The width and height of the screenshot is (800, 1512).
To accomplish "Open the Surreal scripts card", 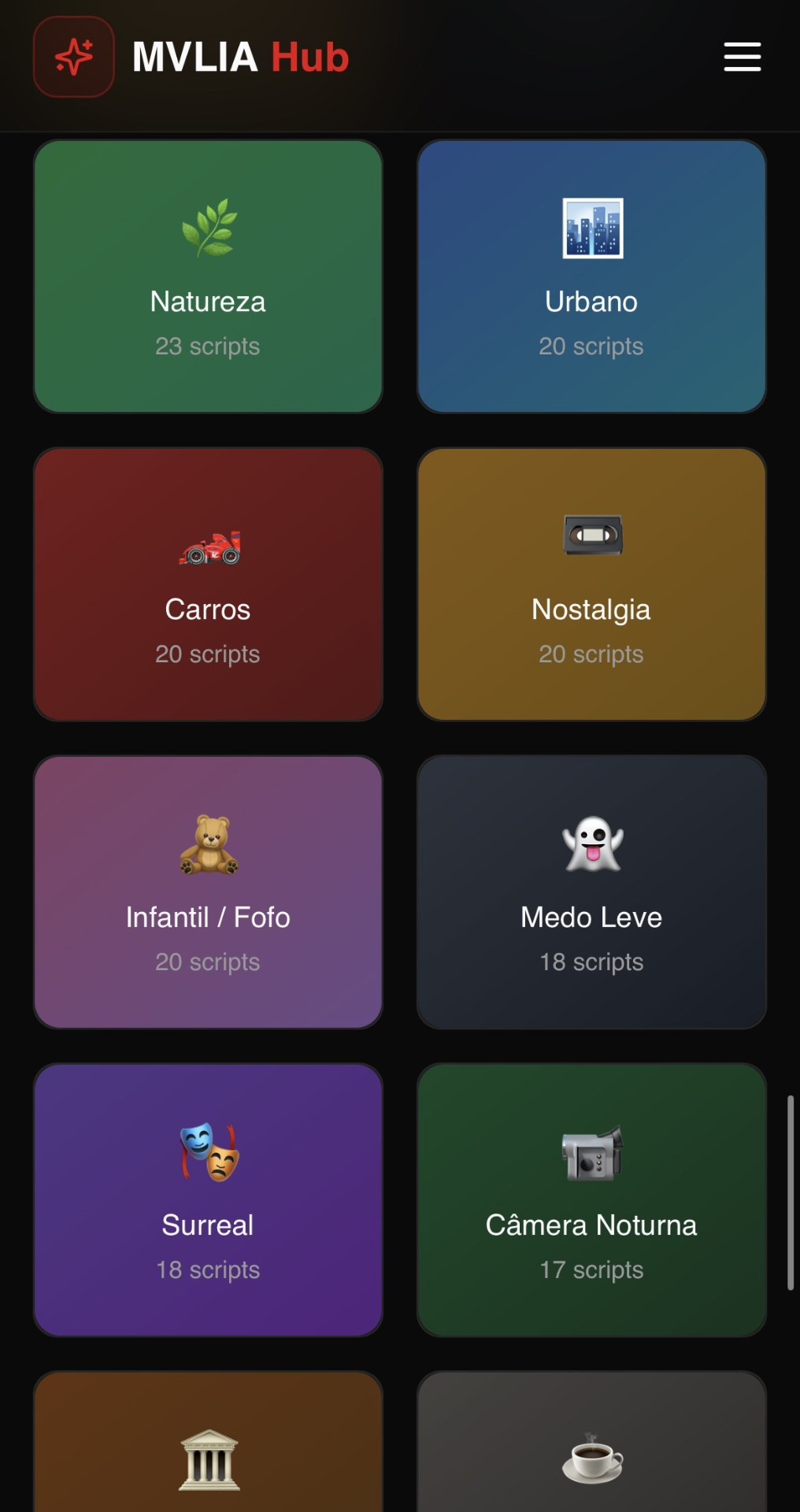I will [x=208, y=1200].
